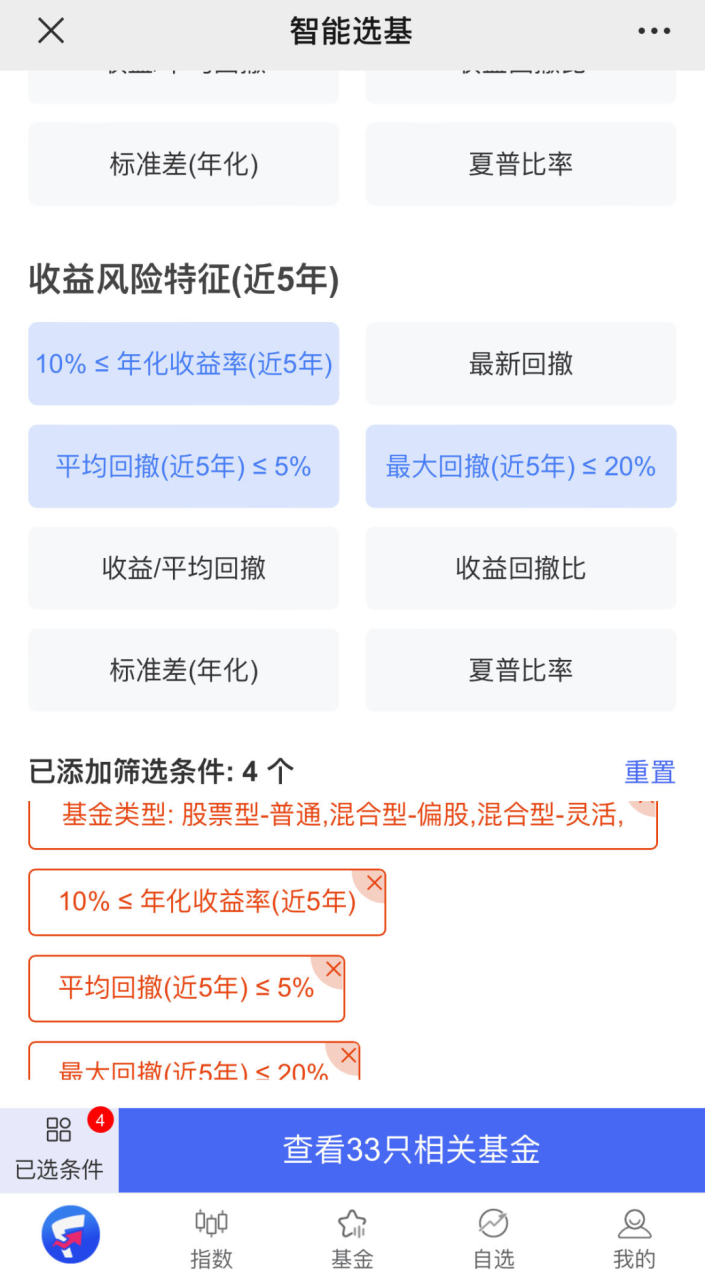Open the three-dot overflow menu

point(654,31)
